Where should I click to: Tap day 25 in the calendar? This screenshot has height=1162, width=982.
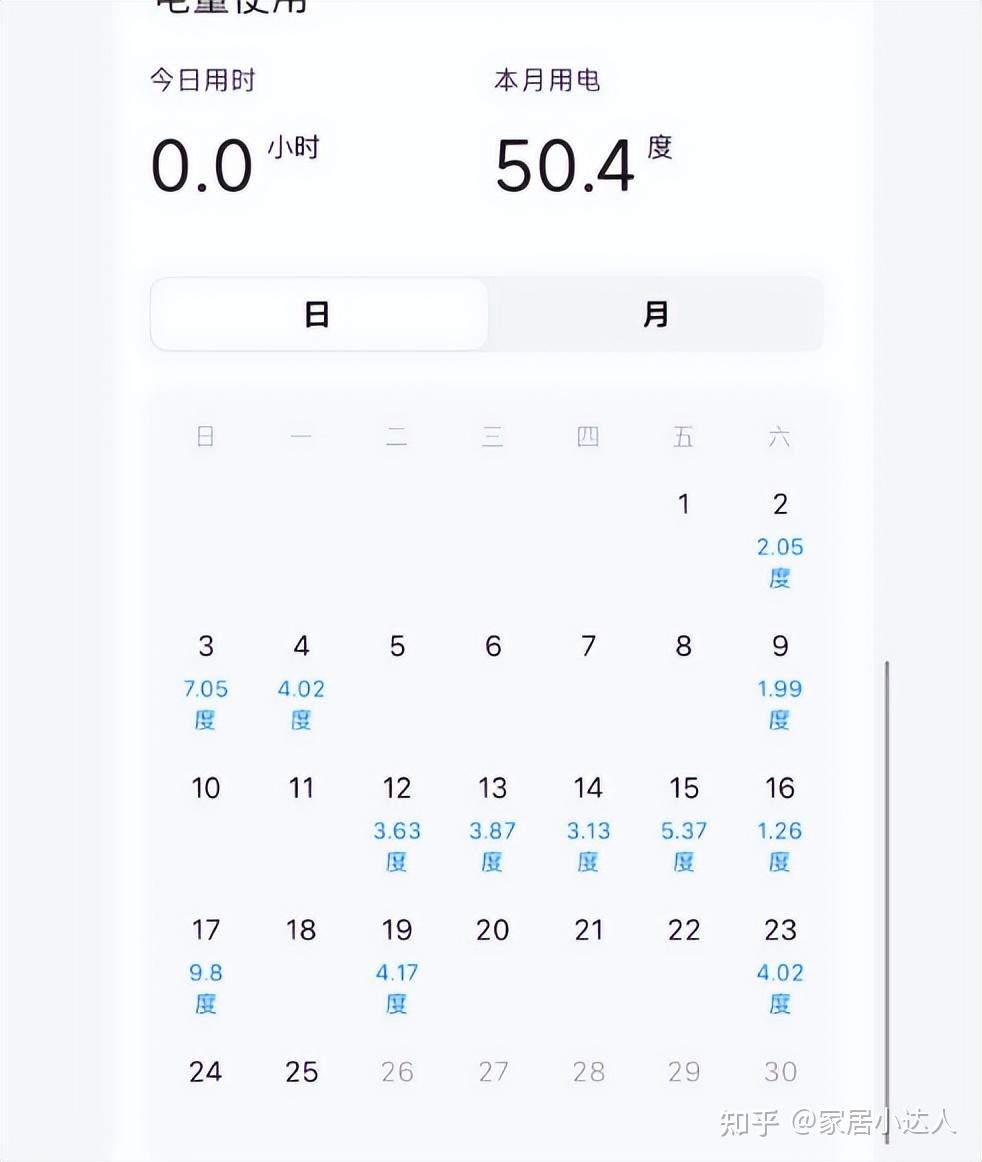301,1072
